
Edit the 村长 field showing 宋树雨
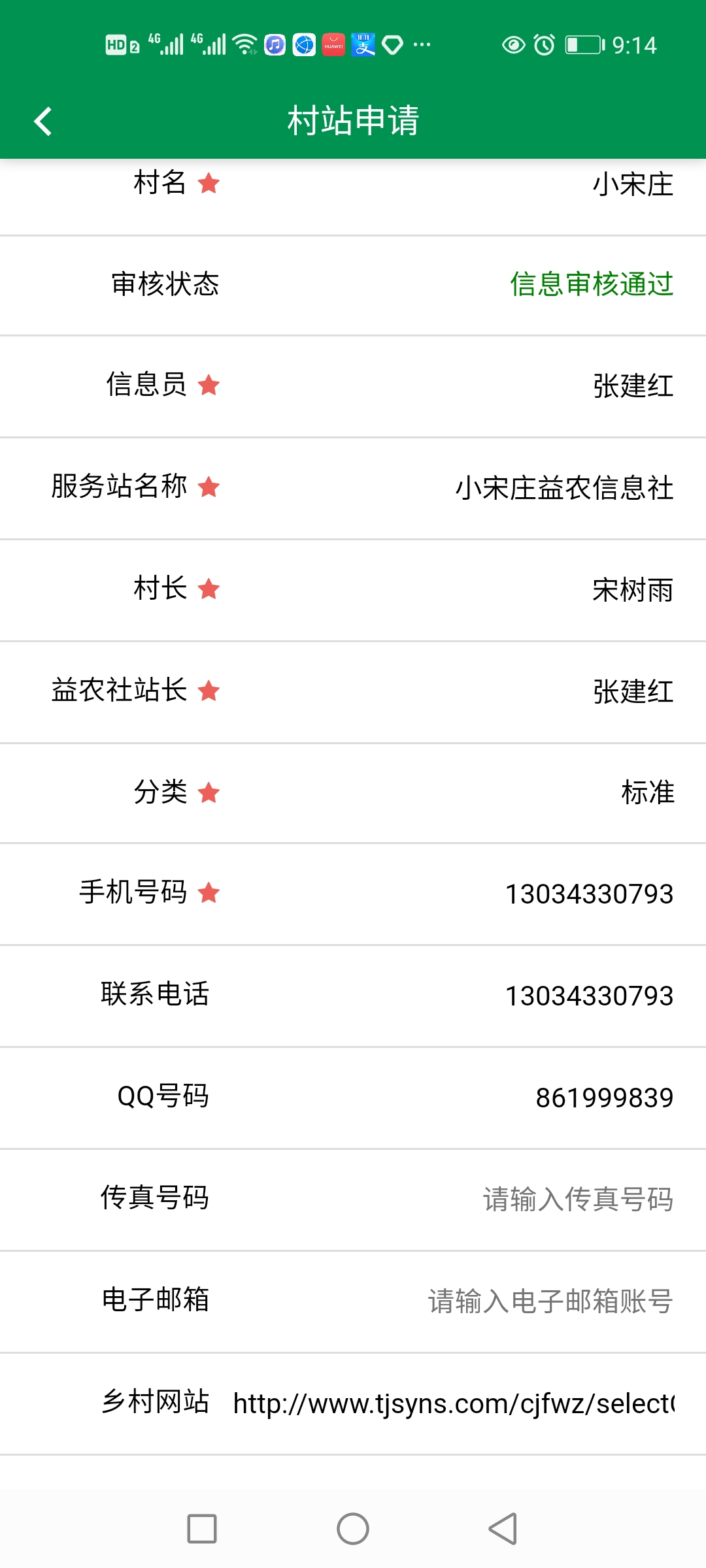pyautogui.click(x=632, y=590)
